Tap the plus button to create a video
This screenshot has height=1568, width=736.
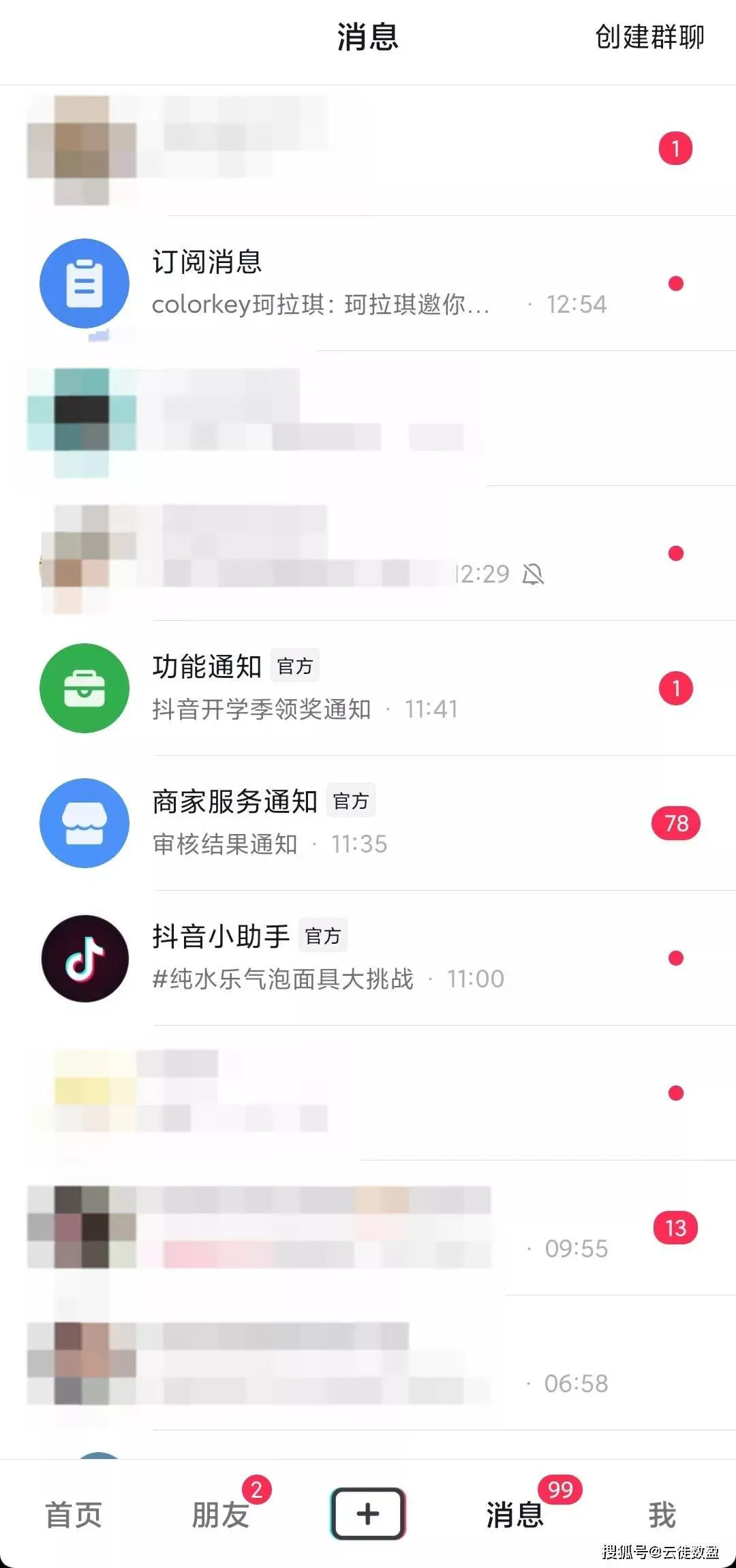pos(368,1513)
